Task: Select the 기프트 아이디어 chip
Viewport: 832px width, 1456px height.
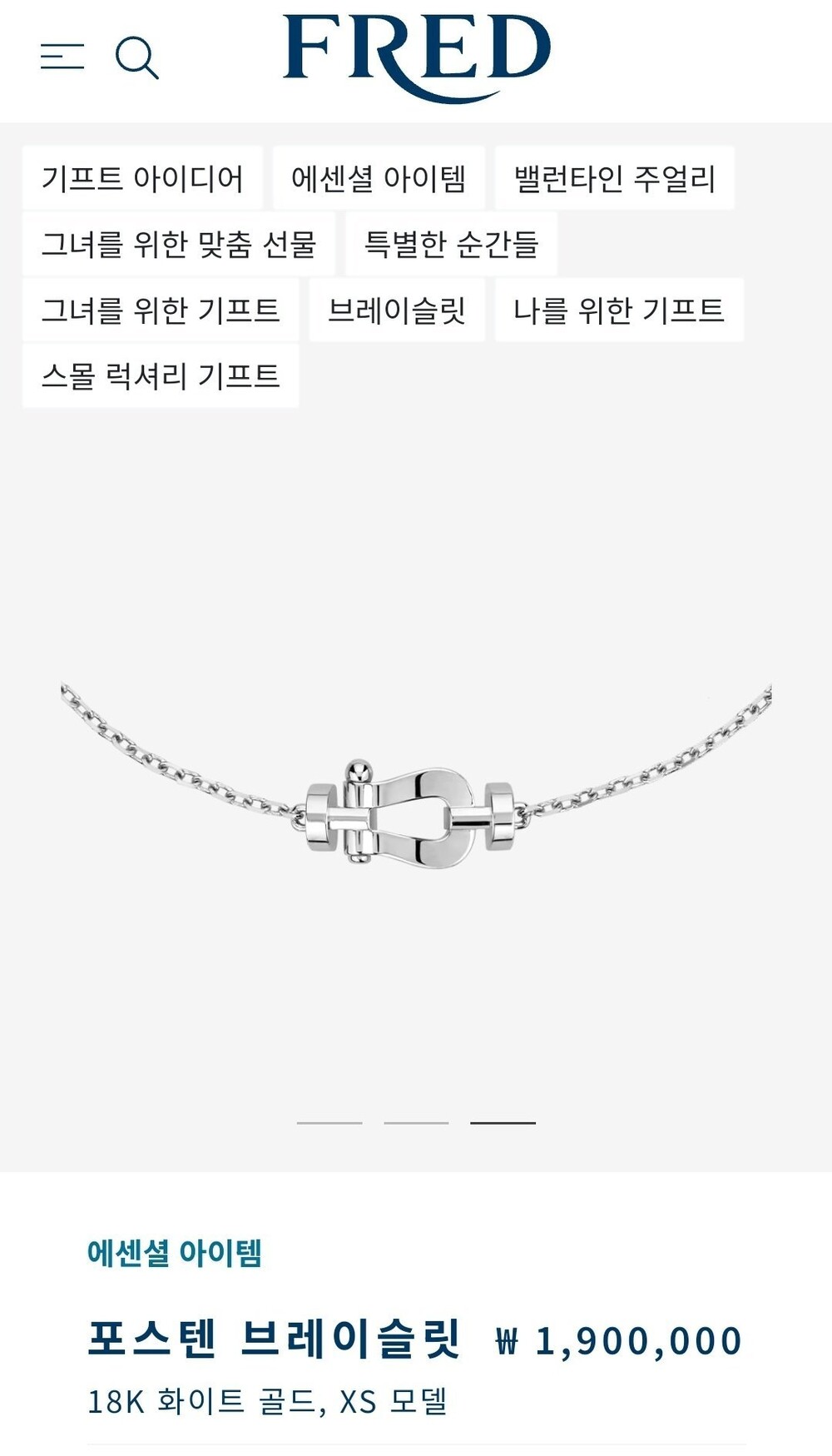Action: pos(142,178)
